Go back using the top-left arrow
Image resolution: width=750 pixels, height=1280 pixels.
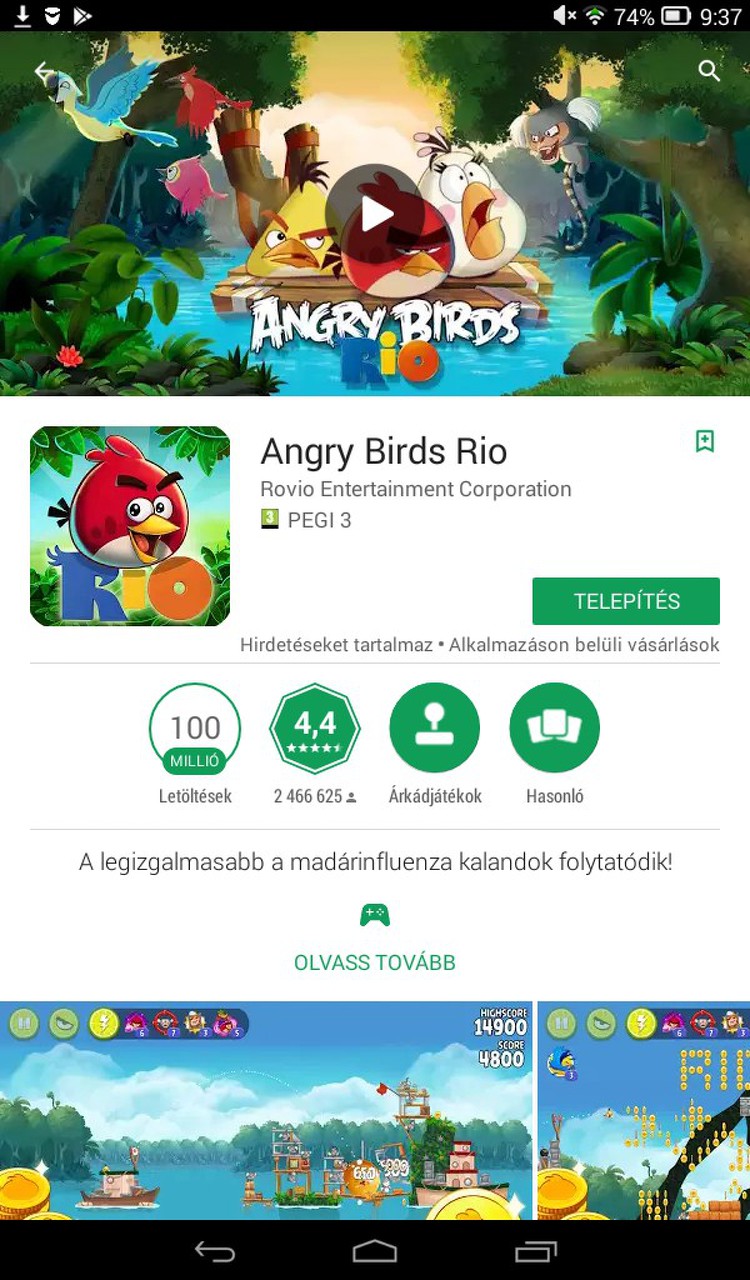43,72
